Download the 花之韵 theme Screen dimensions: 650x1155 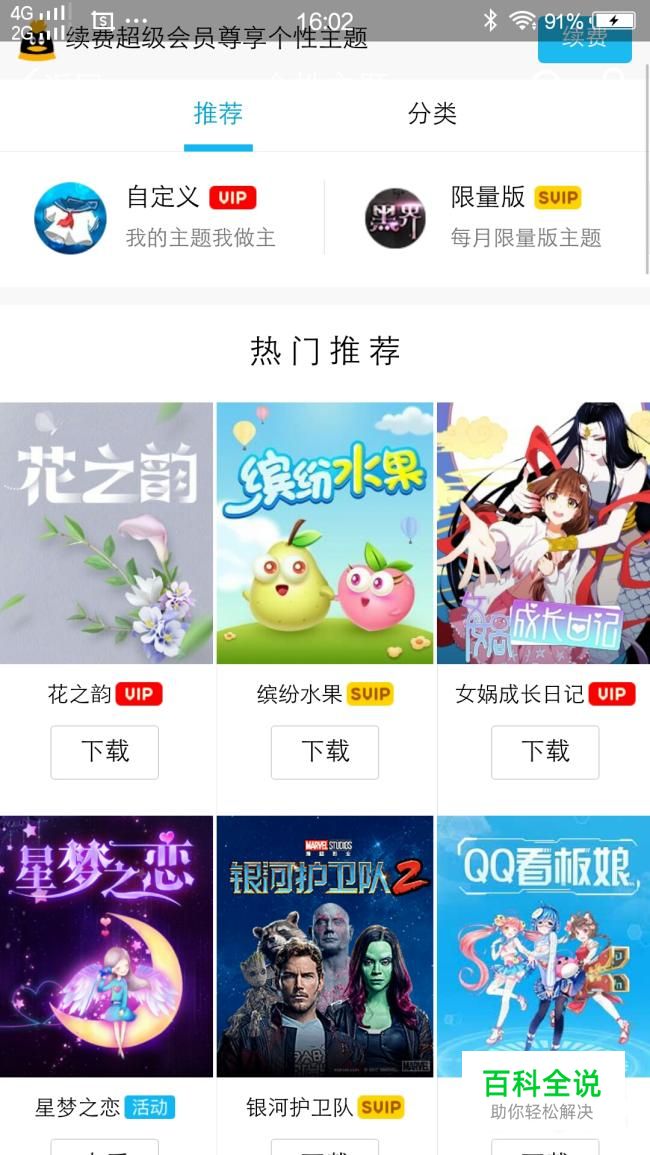pyautogui.click(x=105, y=752)
